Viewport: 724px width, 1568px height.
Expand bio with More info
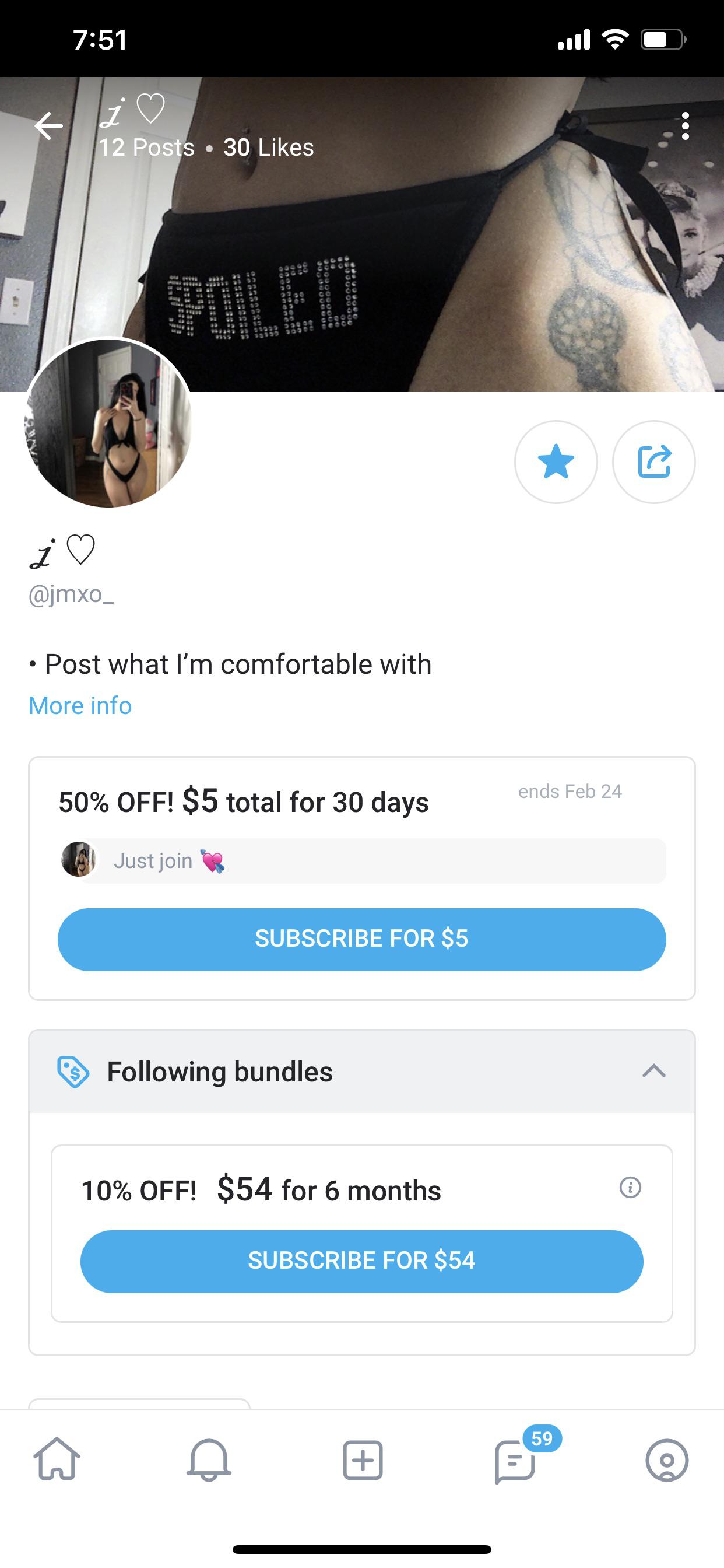80,705
